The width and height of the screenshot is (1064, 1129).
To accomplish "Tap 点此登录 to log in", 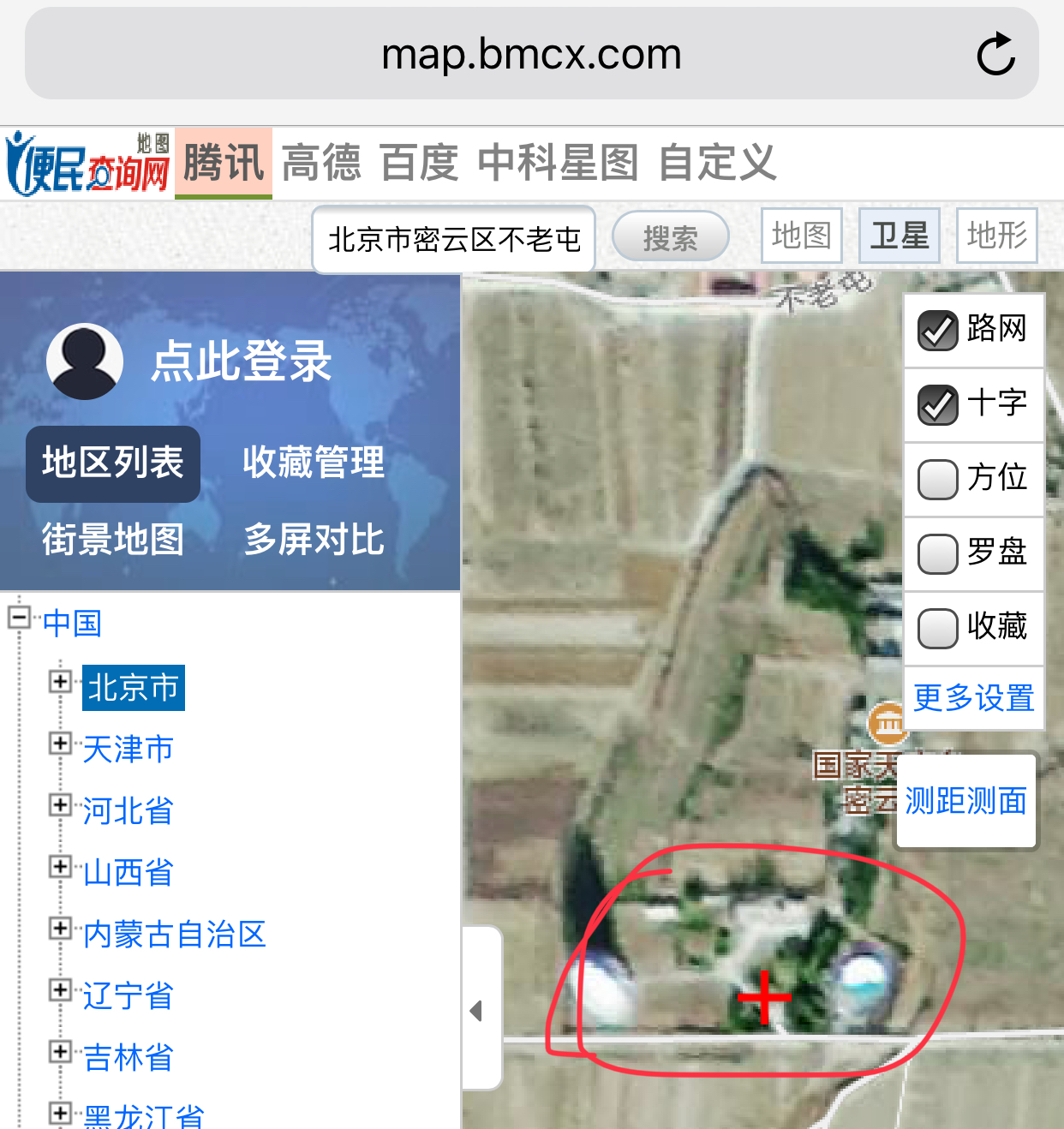I will [242, 361].
